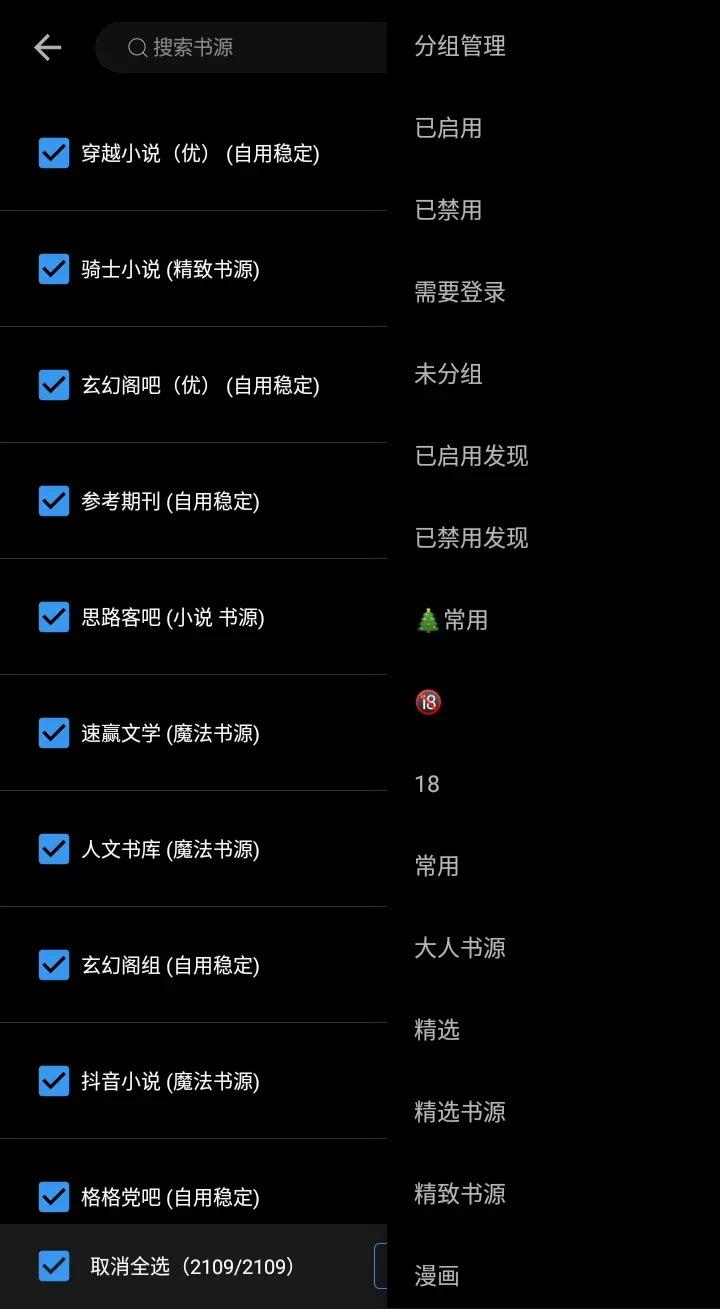720x1309 pixels.
Task: Select 已启用发现 option
Action: (x=471, y=456)
